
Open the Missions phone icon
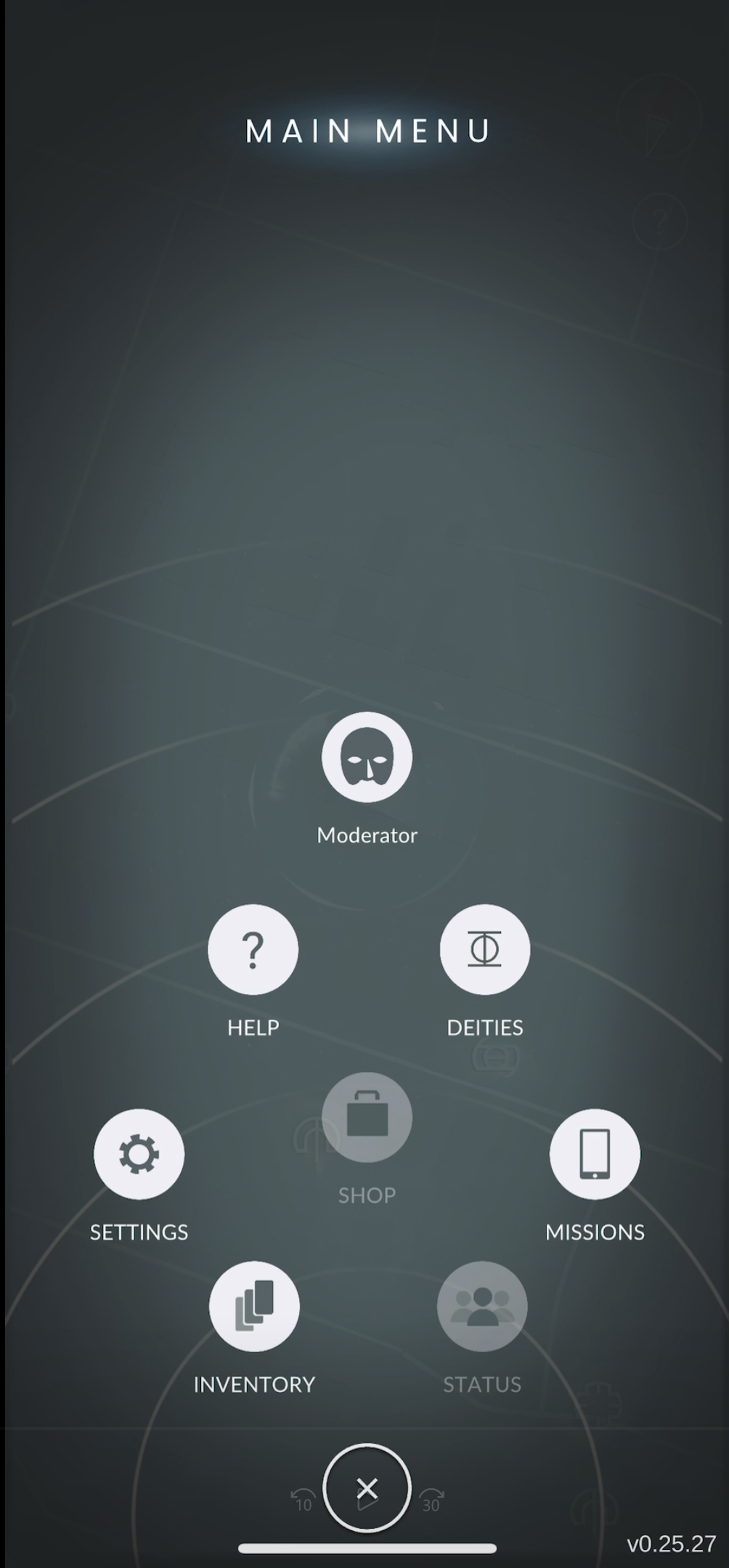click(x=595, y=1154)
